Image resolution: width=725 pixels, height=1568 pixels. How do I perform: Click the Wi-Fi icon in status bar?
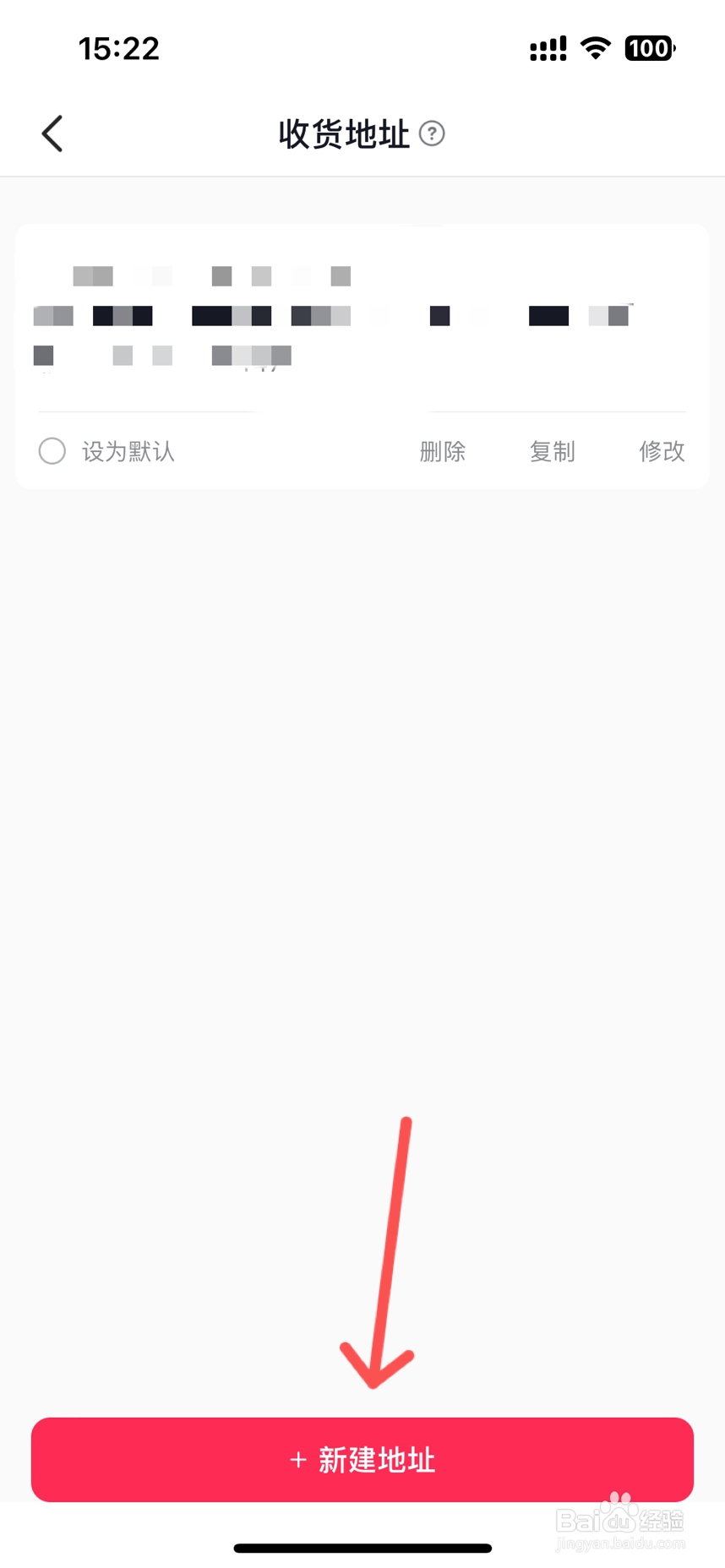pyautogui.click(x=596, y=48)
